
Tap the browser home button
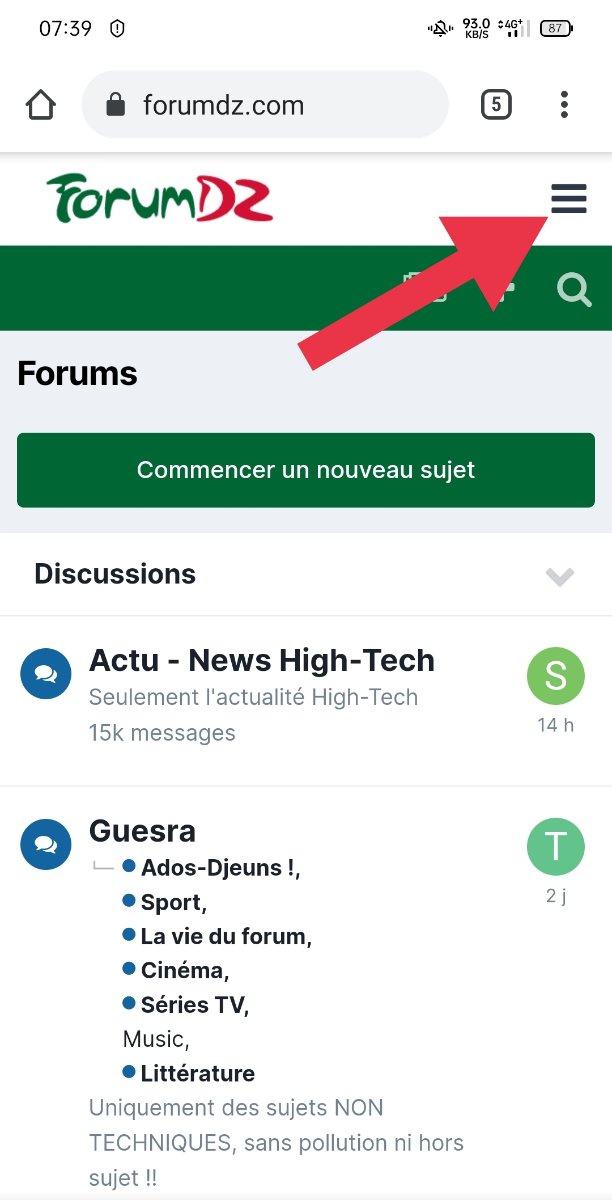click(40, 105)
